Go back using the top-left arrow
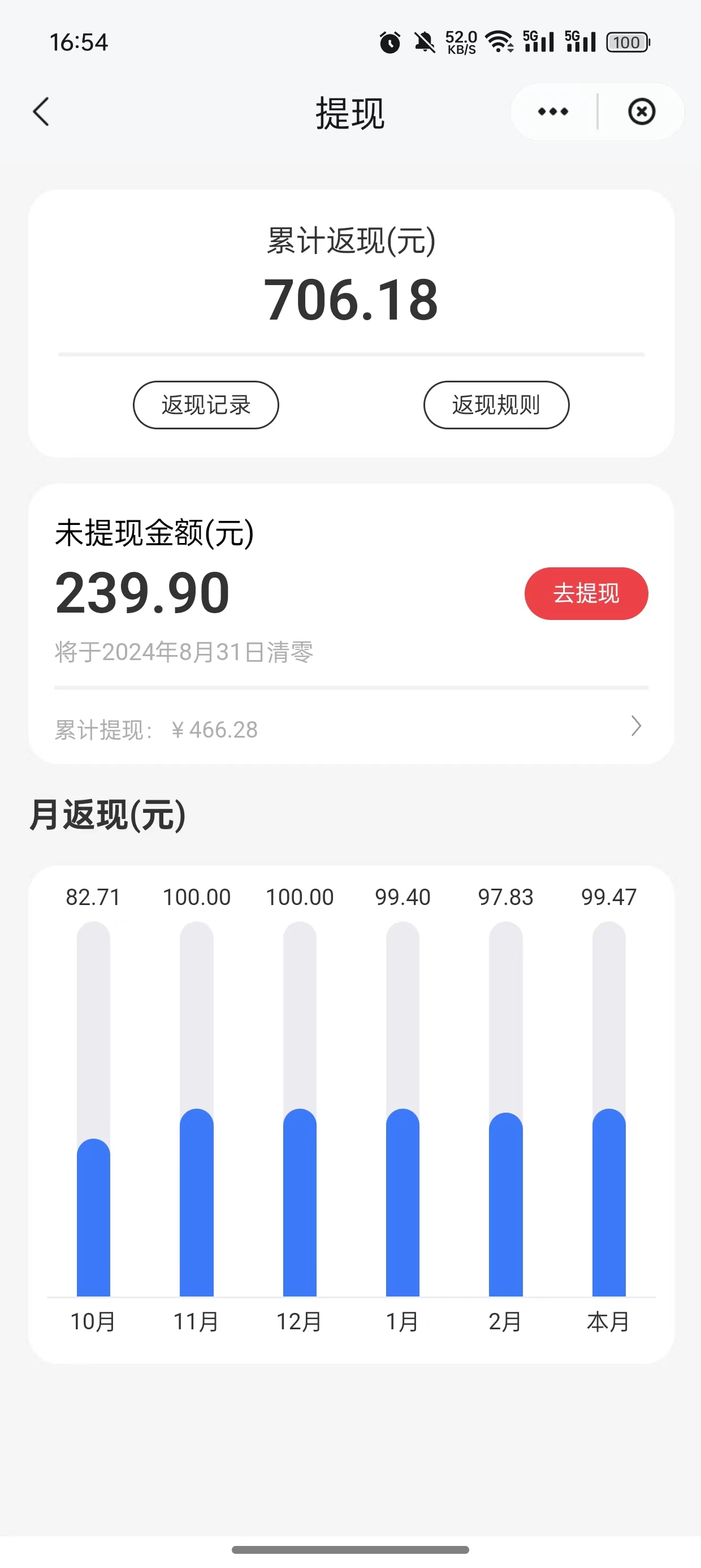This screenshot has width=701, height=1568. (x=41, y=112)
